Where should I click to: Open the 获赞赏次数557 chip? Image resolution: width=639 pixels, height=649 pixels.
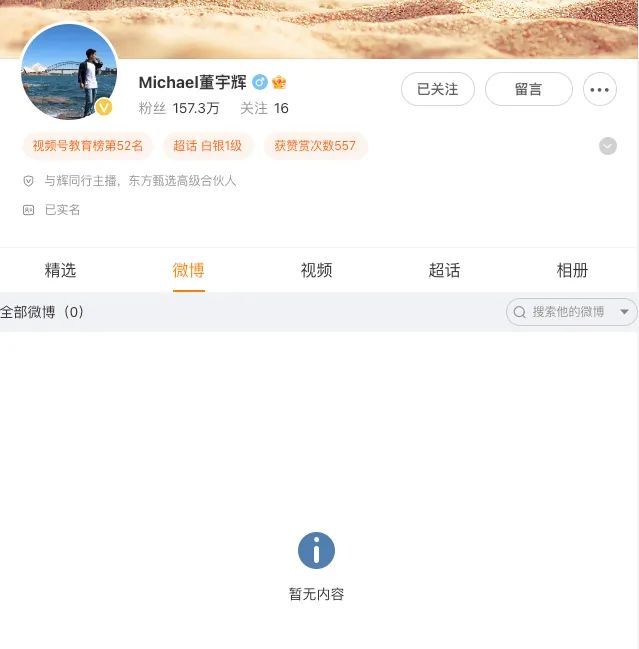[x=315, y=146]
